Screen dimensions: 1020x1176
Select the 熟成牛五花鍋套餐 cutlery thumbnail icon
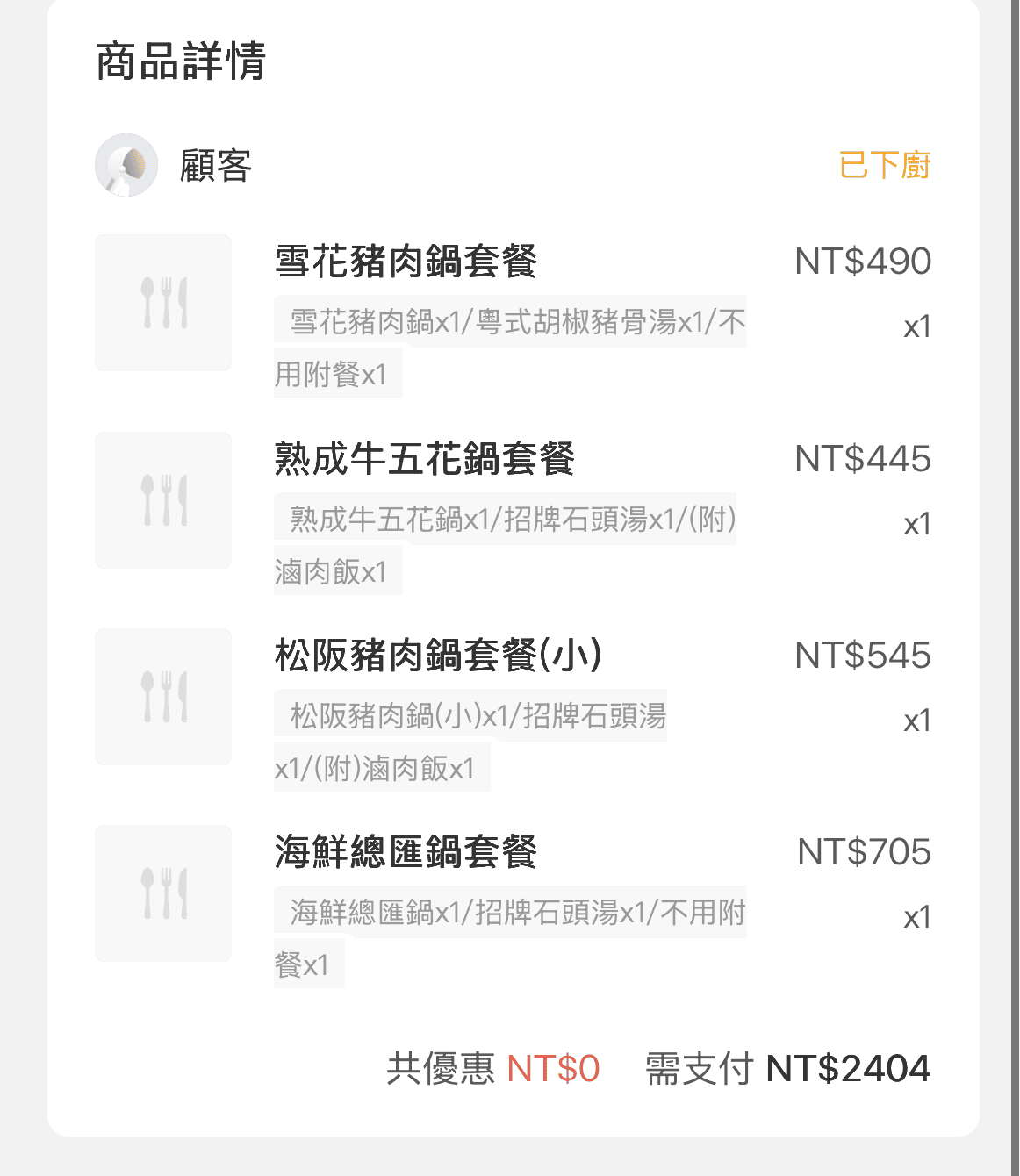tap(162, 500)
